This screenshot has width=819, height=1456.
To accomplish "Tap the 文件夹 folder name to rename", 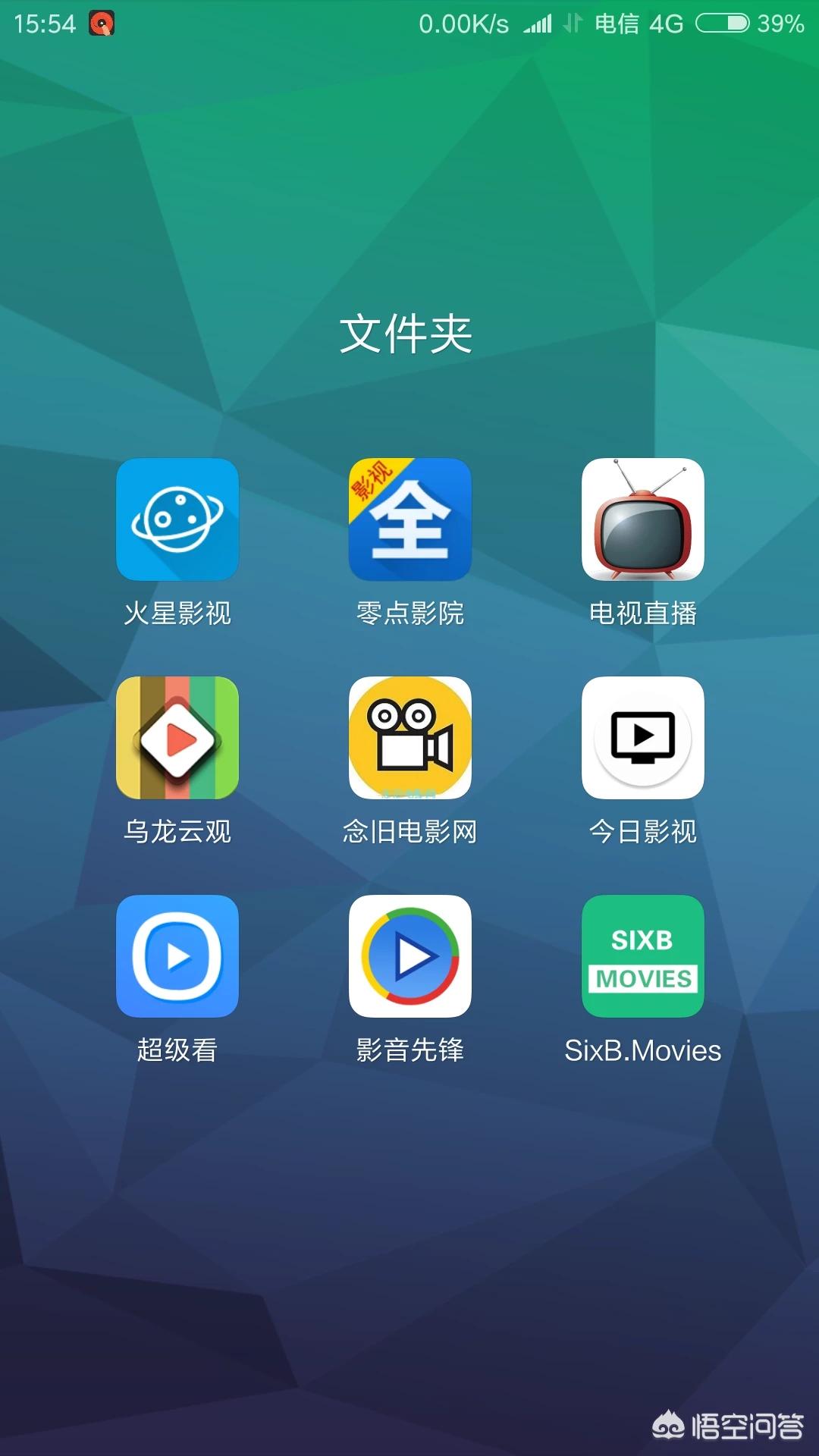I will (406, 334).
